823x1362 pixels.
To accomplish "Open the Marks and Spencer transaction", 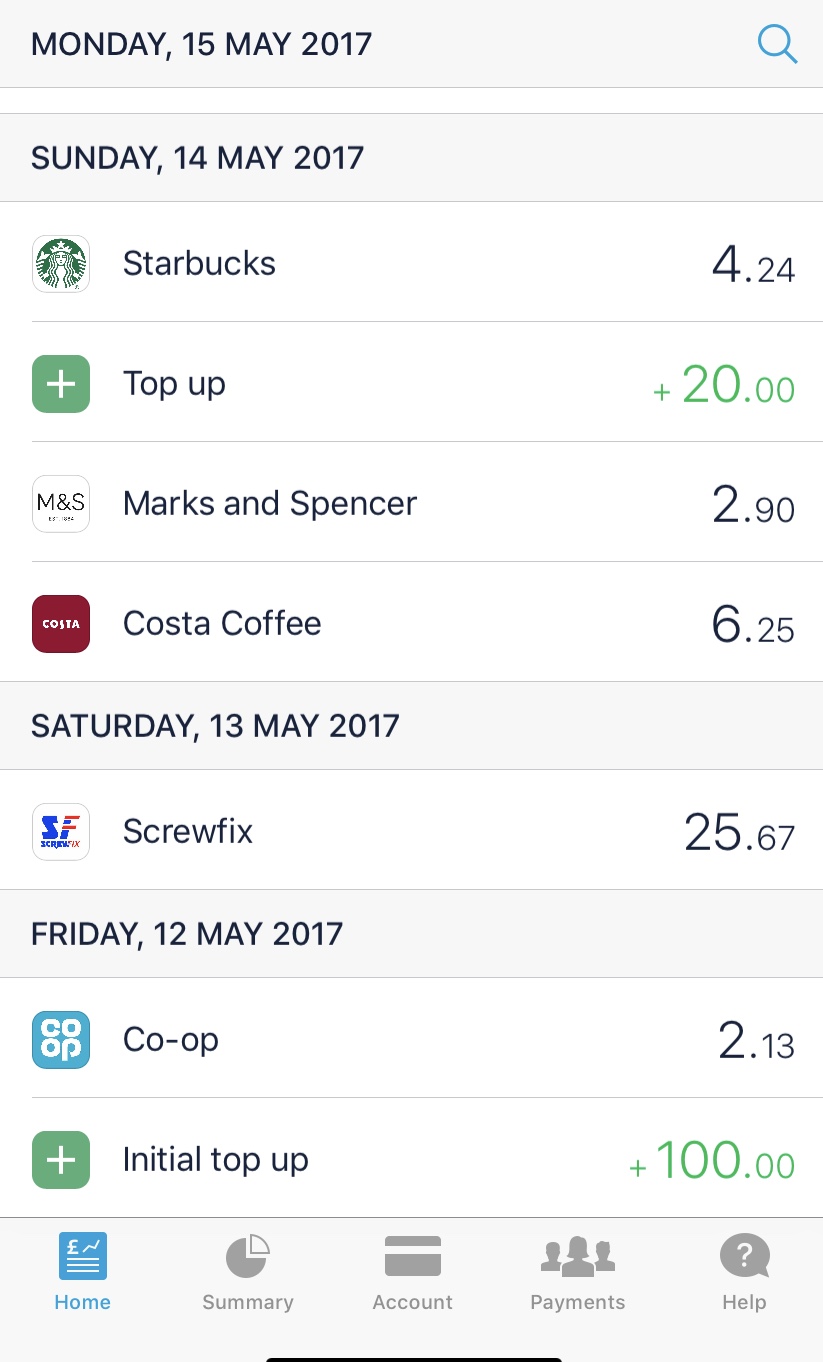I will point(411,503).
